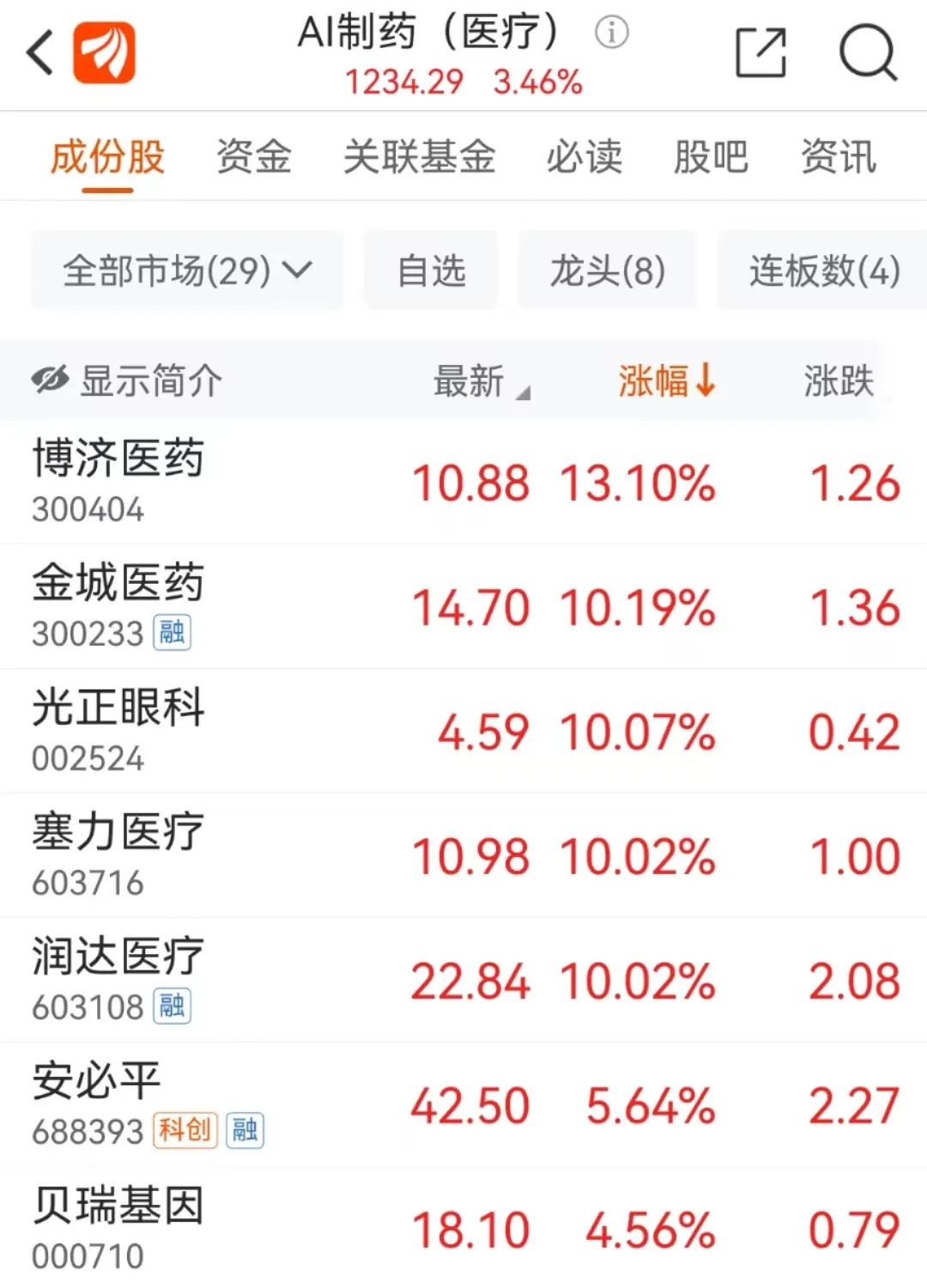Open the stock 金城医药 300233
This screenshot has height=1288, width=927.
coord(118,605)
